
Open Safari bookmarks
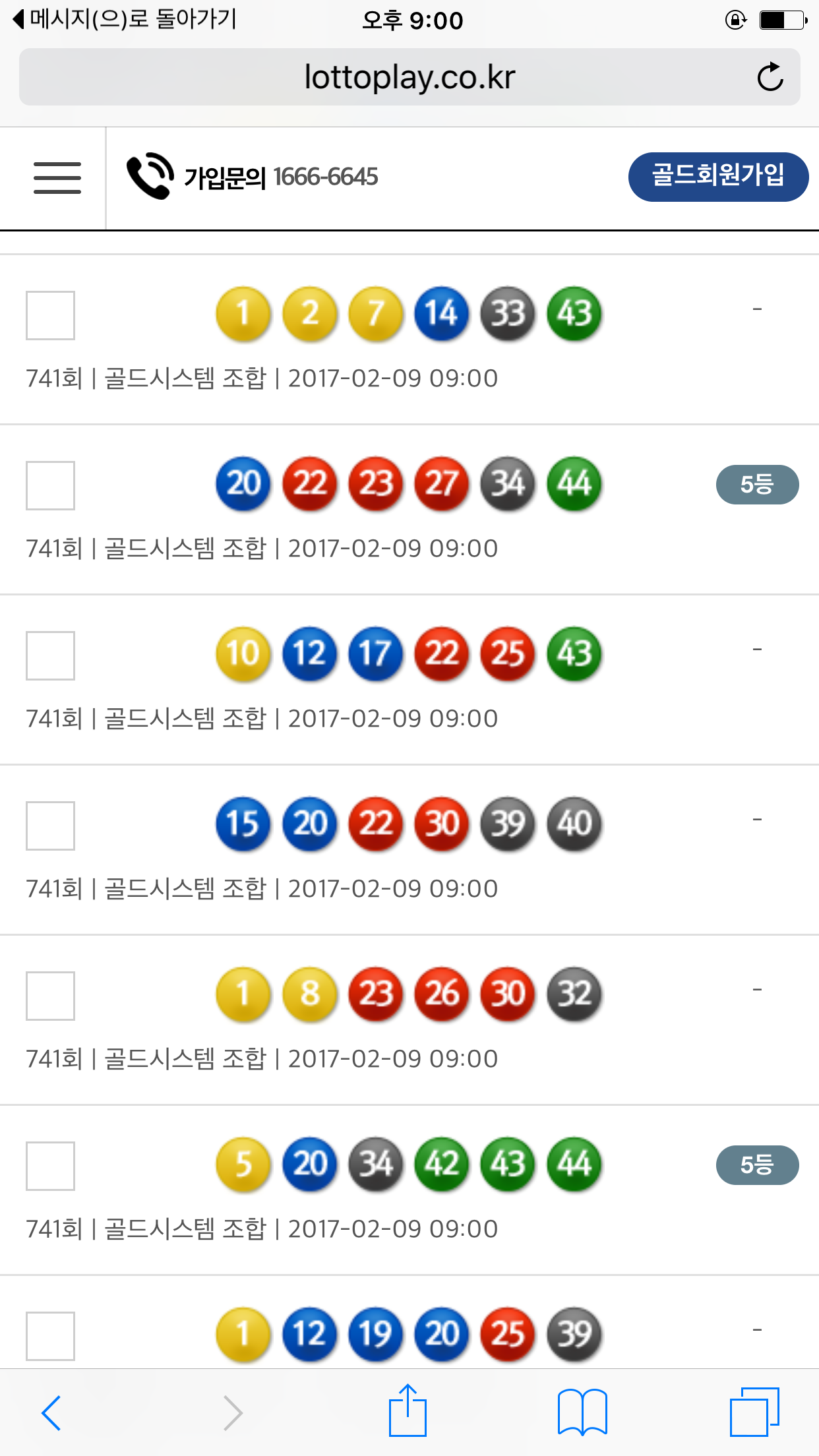click(x=582, y=1412)
